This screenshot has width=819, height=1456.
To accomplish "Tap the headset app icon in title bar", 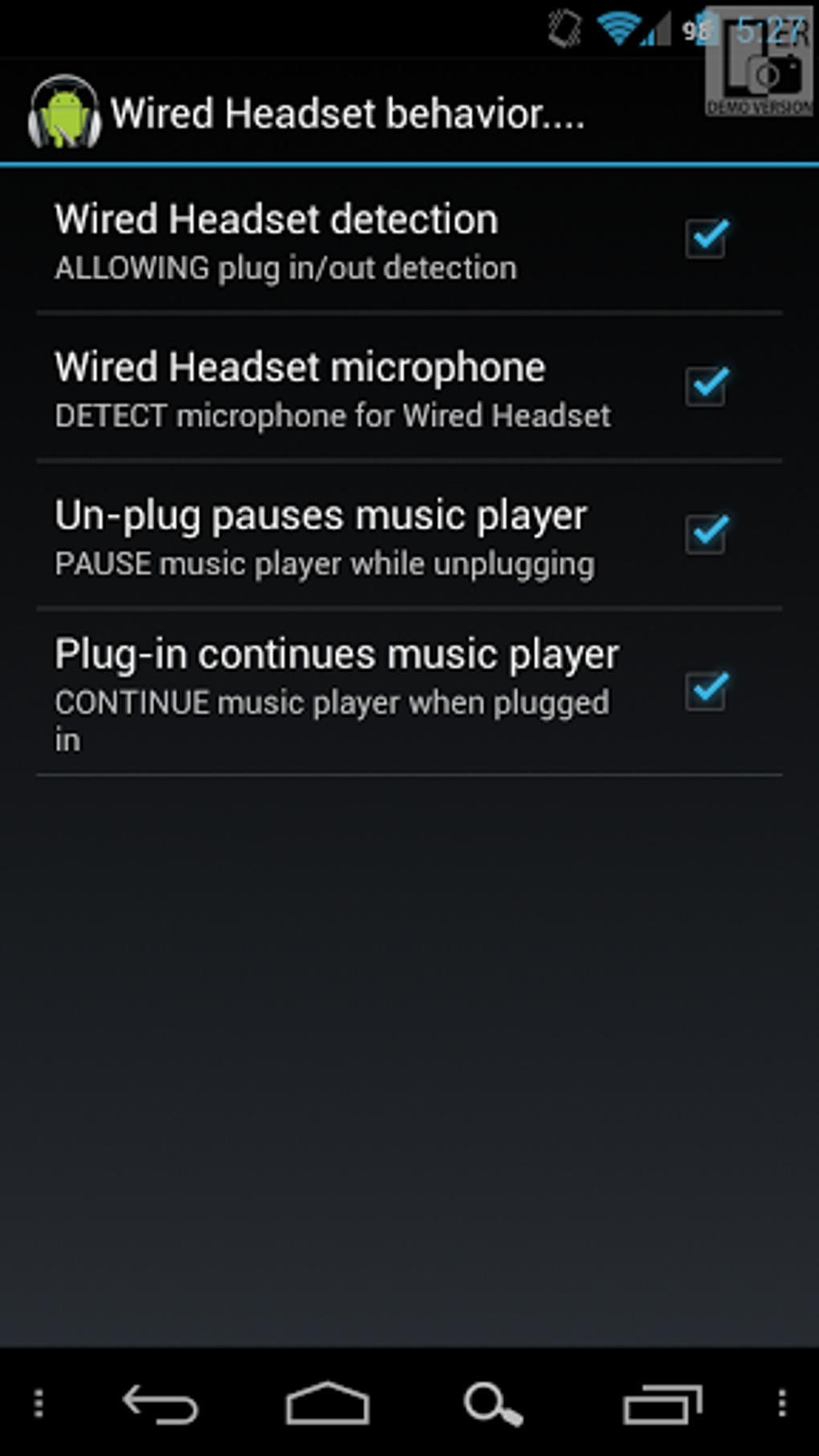I will coord(64,112).
